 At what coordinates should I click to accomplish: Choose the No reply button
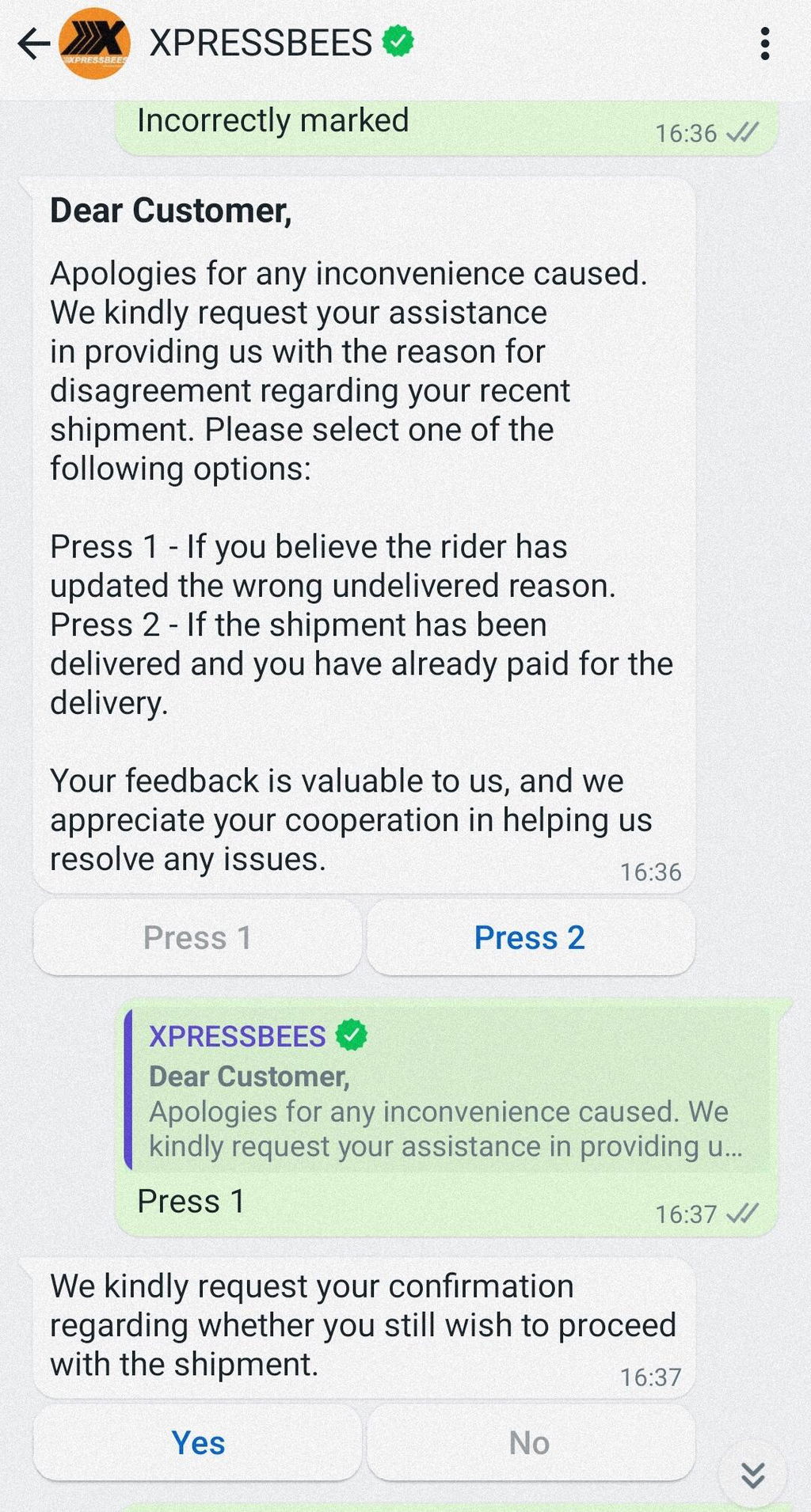(530, 1442)
